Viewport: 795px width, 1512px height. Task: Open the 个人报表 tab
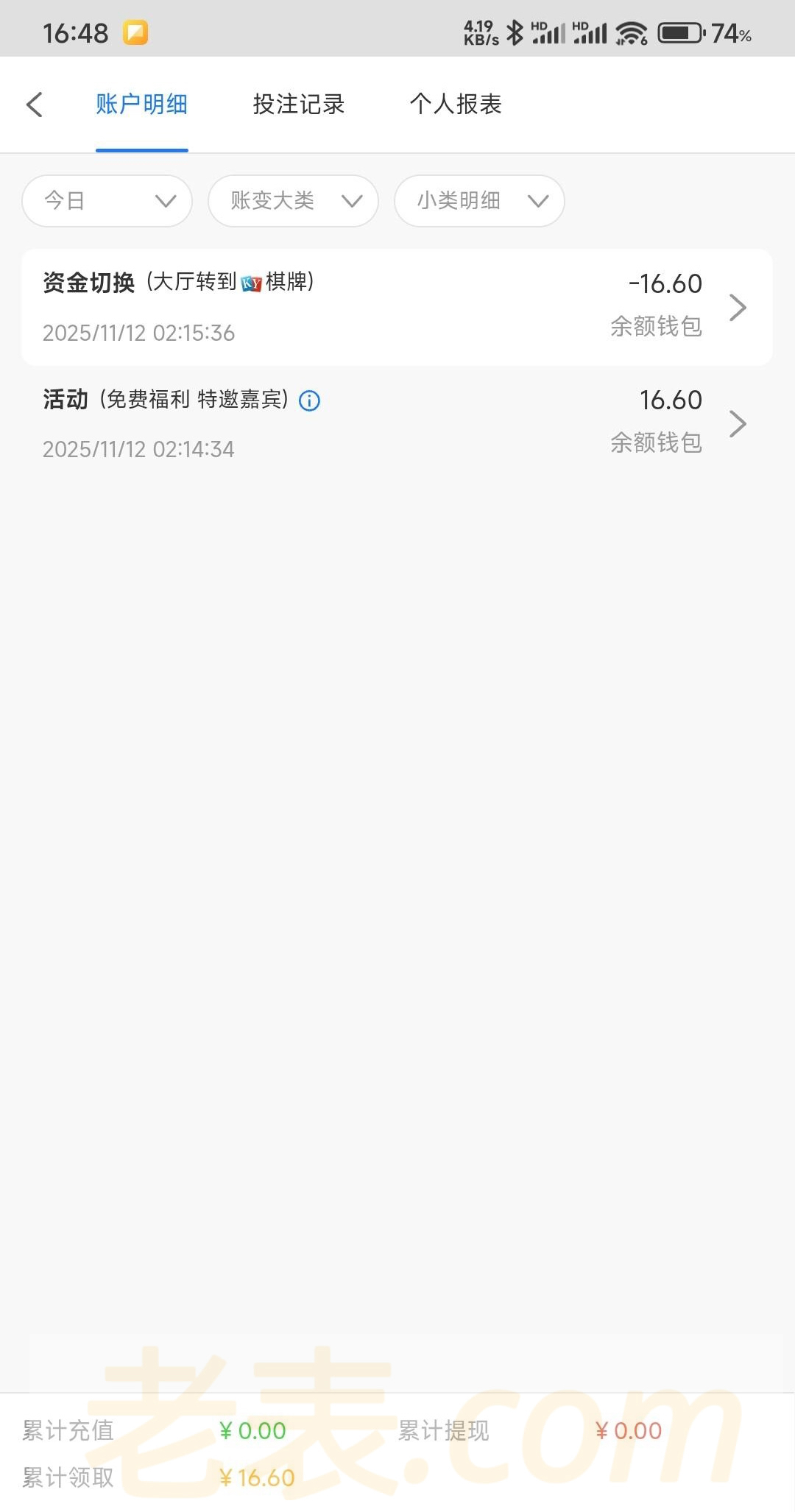pyautogui.click(x=455, y=105)
